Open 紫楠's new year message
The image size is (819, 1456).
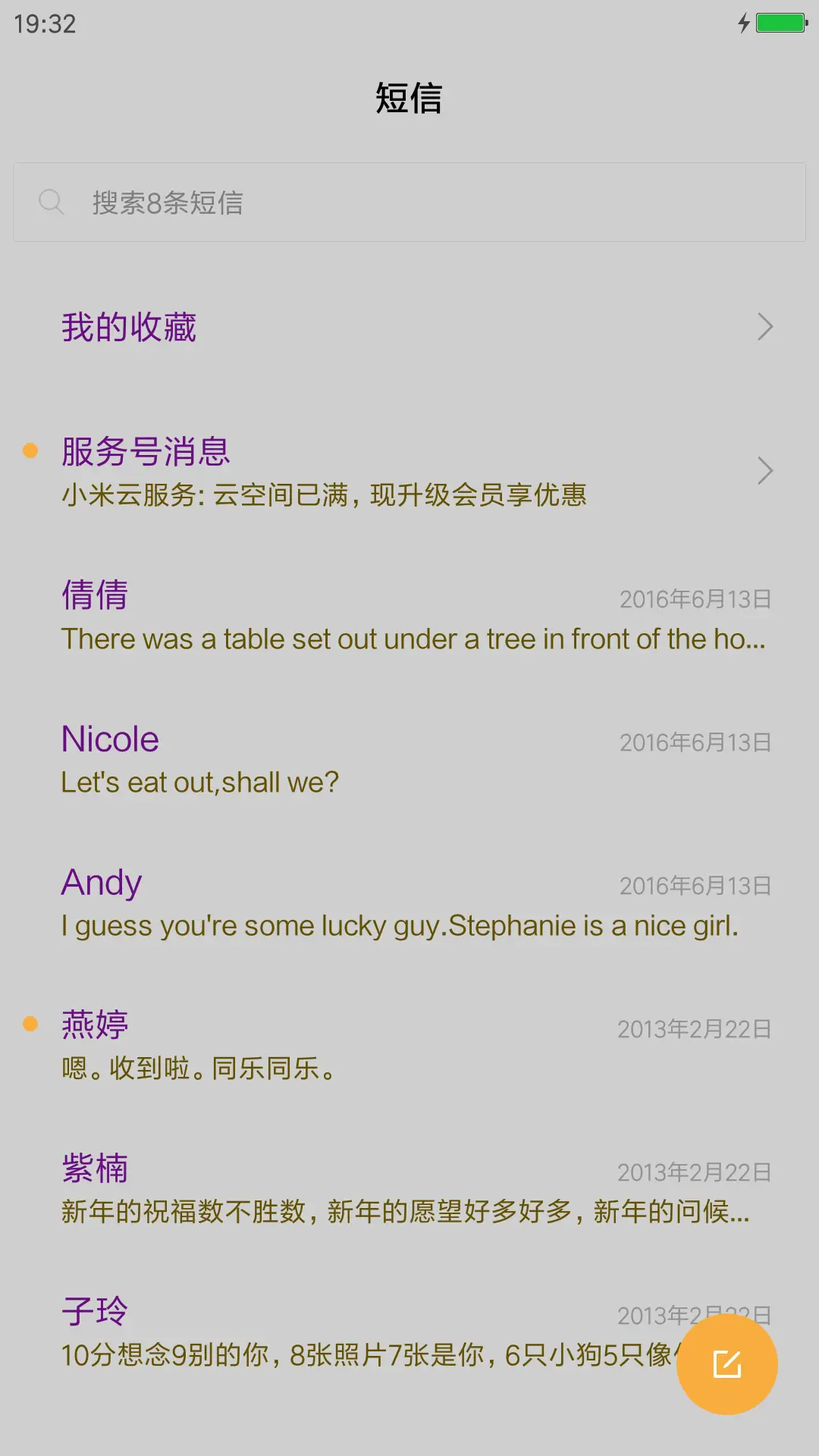point(409,1189)
